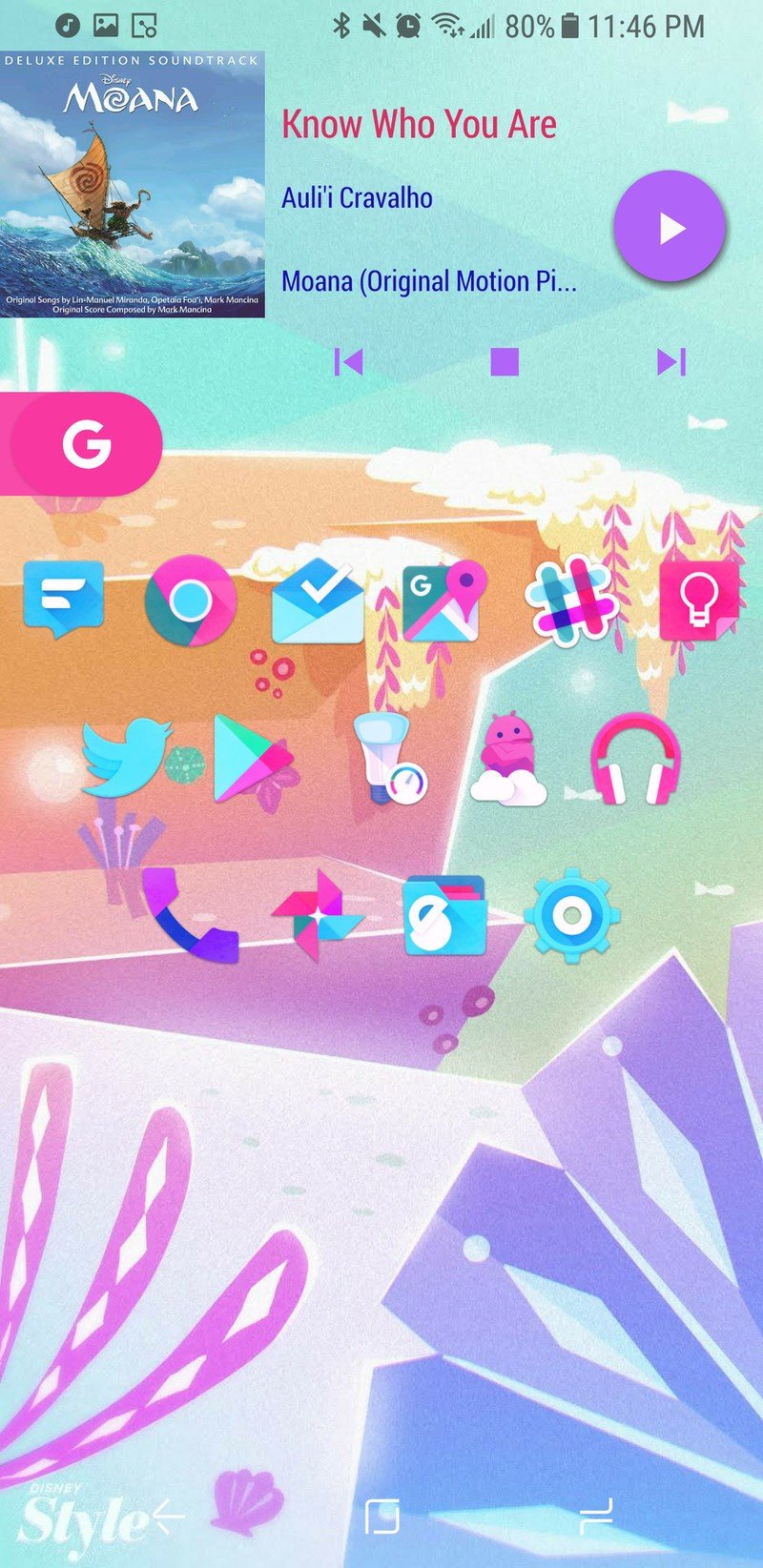
Task: Skip to the previous track
Action: click(x=348, y=361)
